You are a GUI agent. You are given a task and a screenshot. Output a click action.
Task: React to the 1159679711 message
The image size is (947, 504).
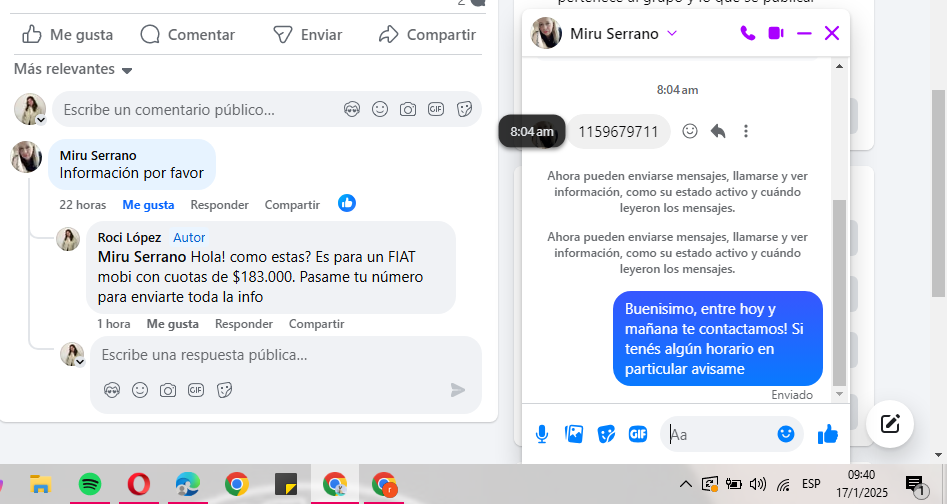[x=690, y=131]
